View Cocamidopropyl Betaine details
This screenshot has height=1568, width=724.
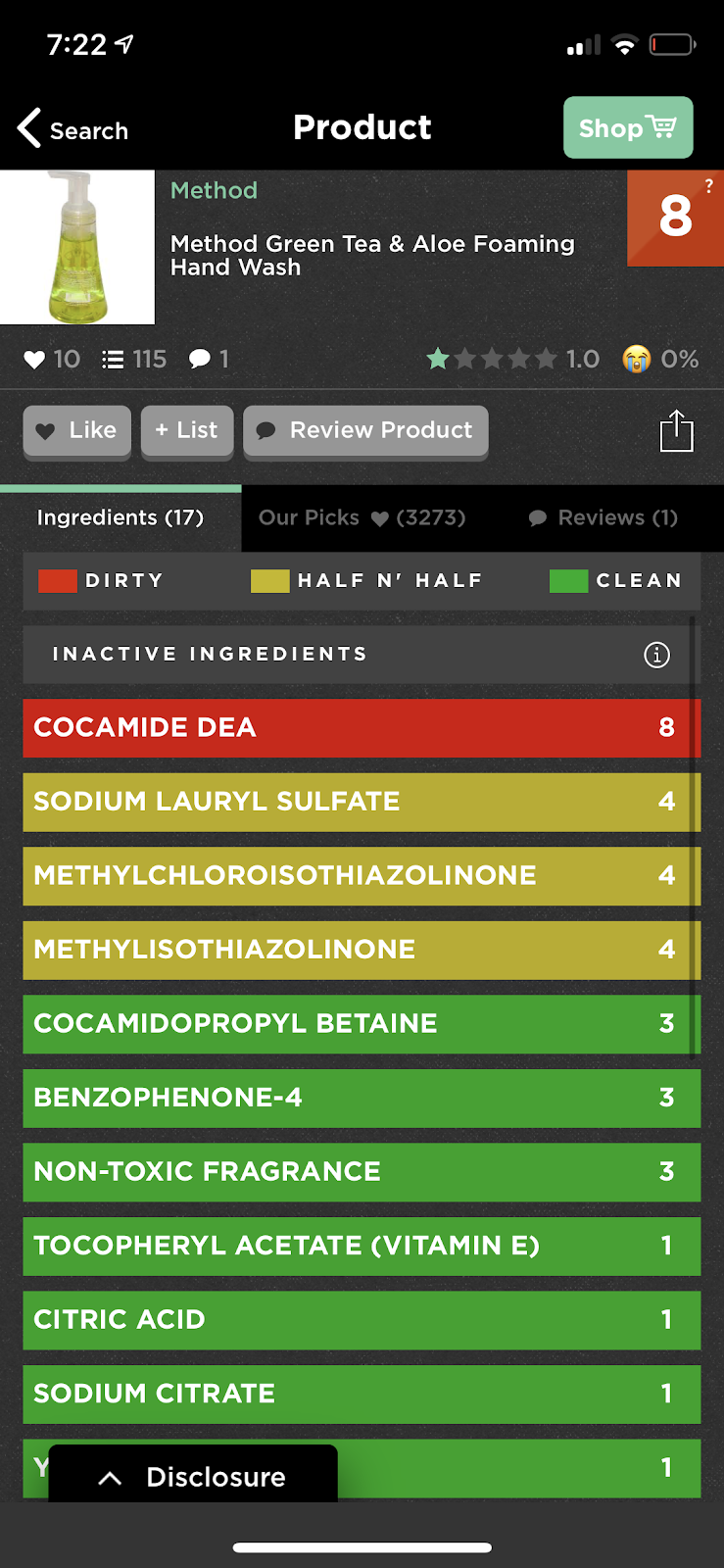click(362, 1023)
